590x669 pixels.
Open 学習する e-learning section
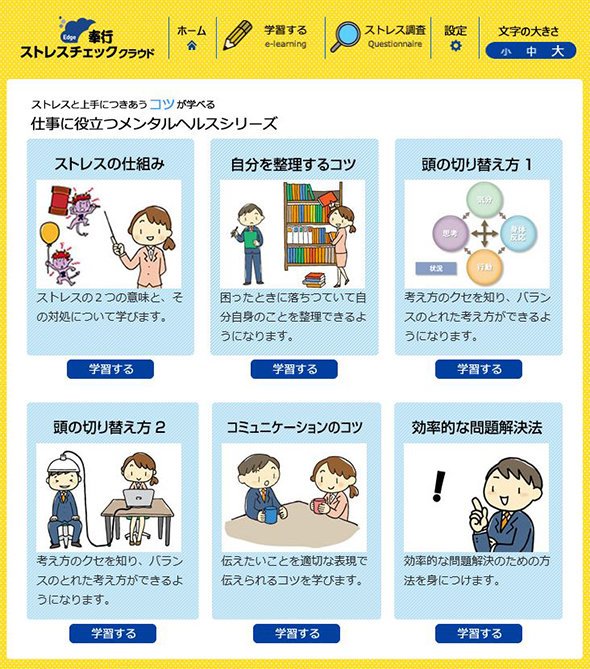(x=265, y=37)
